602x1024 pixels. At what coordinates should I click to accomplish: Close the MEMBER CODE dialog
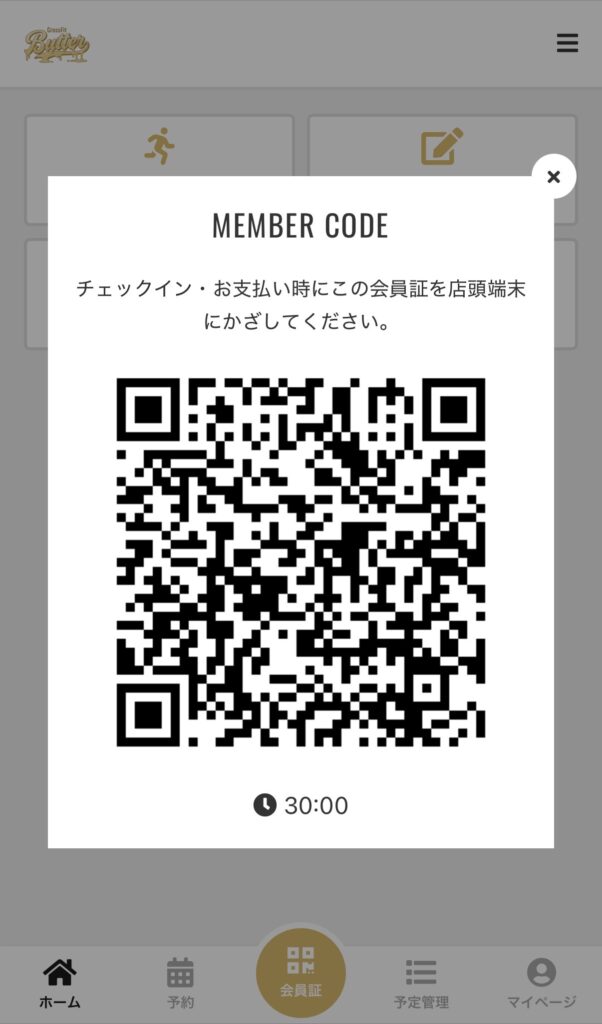click(x=553, y=177)
